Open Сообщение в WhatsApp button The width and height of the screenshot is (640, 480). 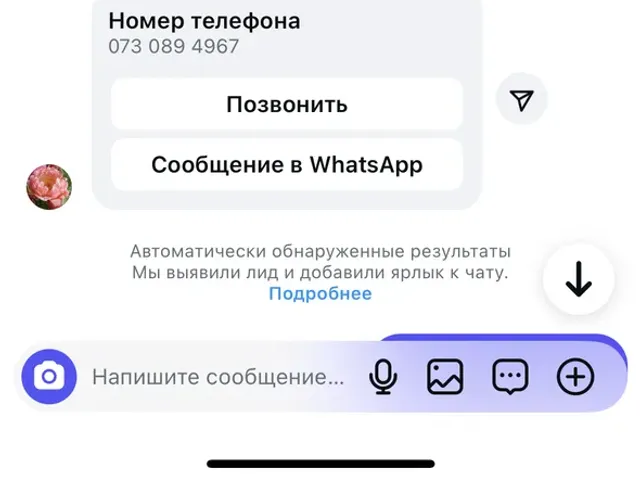coord(286,164)
